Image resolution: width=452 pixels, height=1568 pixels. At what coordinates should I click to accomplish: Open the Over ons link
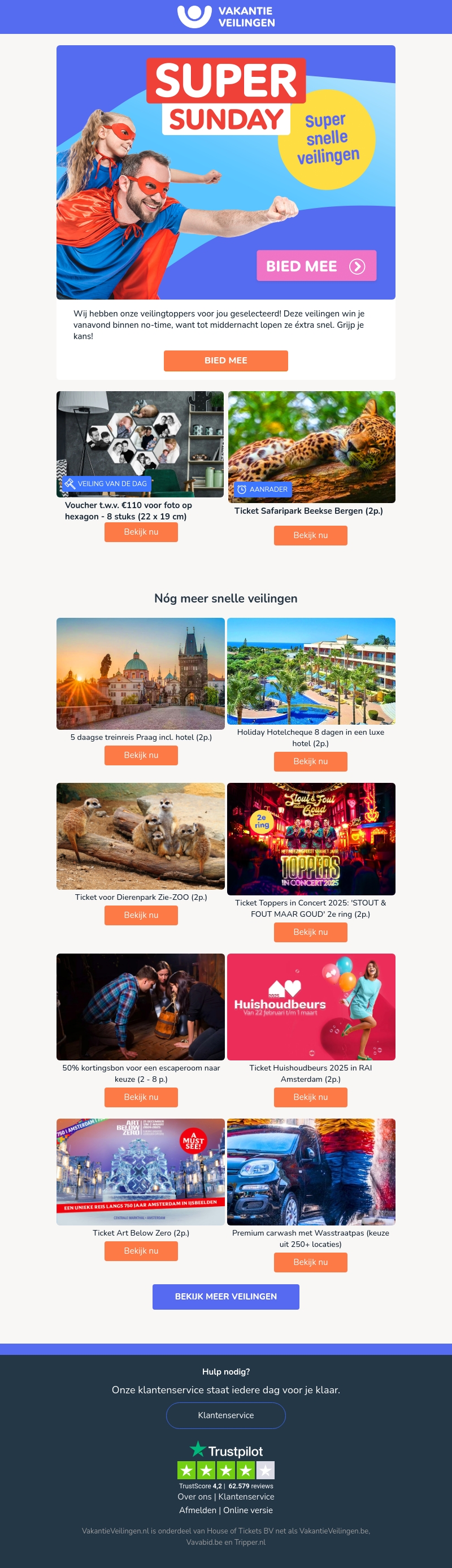(x=194, y=1496)
